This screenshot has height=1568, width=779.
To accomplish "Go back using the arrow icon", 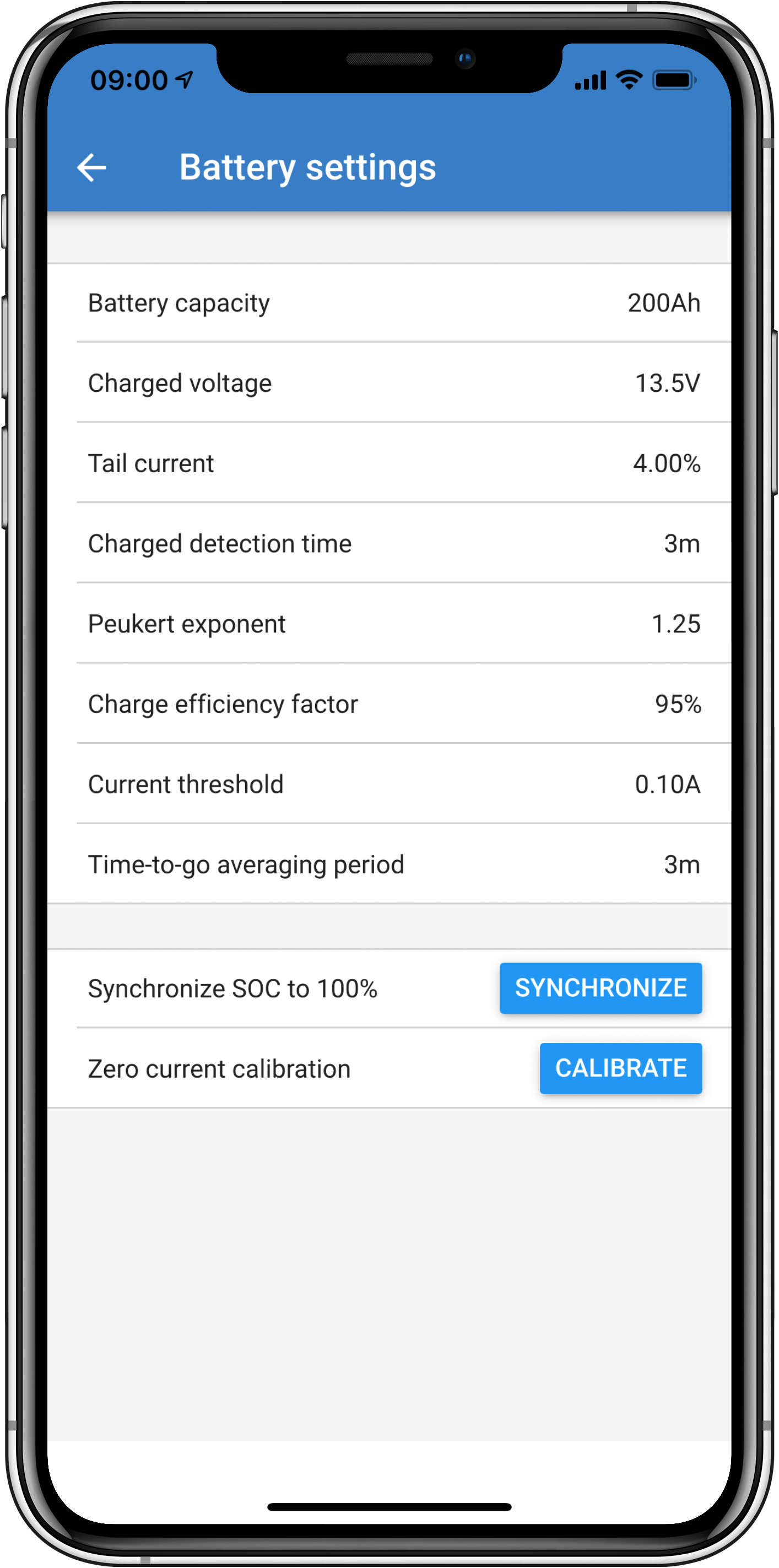I will [x=92, y=167].
